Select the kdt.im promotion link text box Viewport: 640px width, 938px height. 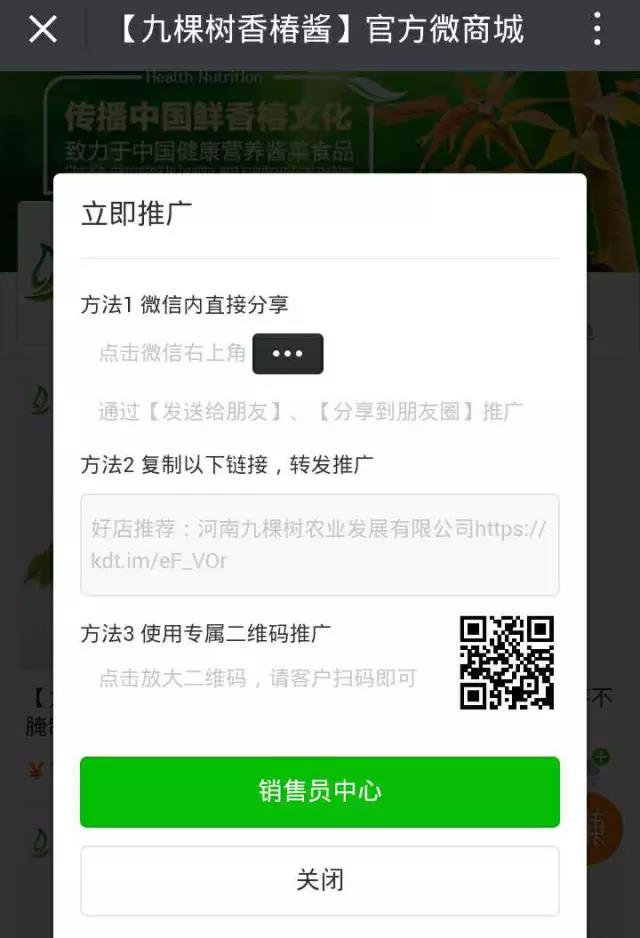pyautogui.click(x=319, y=544)
